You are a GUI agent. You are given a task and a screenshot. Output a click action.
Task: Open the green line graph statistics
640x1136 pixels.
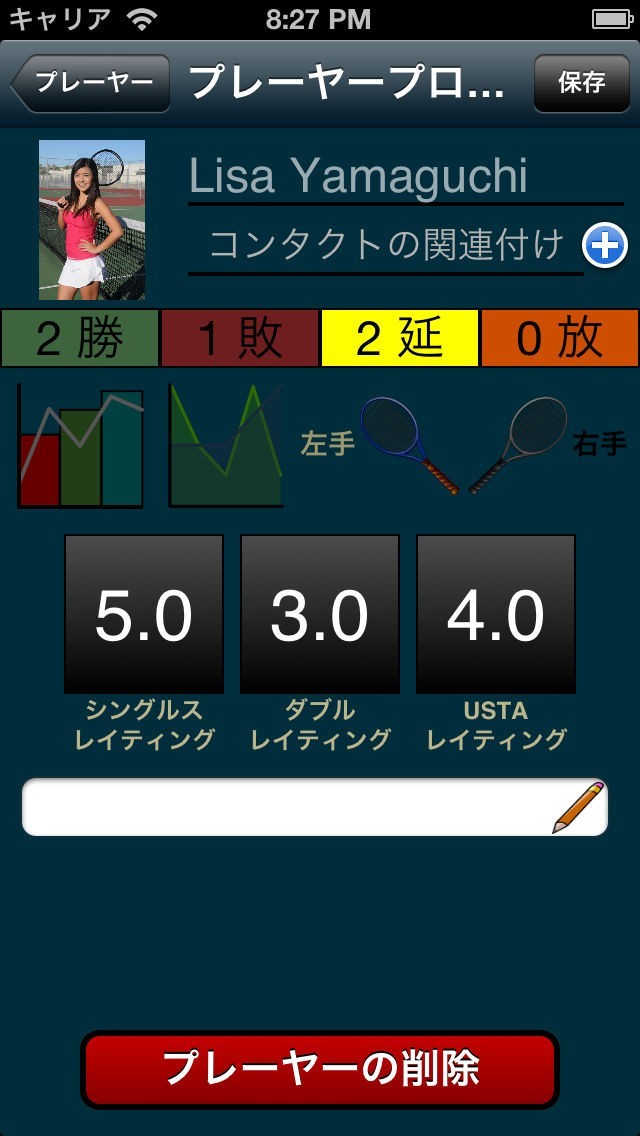[x=226, y=446]
